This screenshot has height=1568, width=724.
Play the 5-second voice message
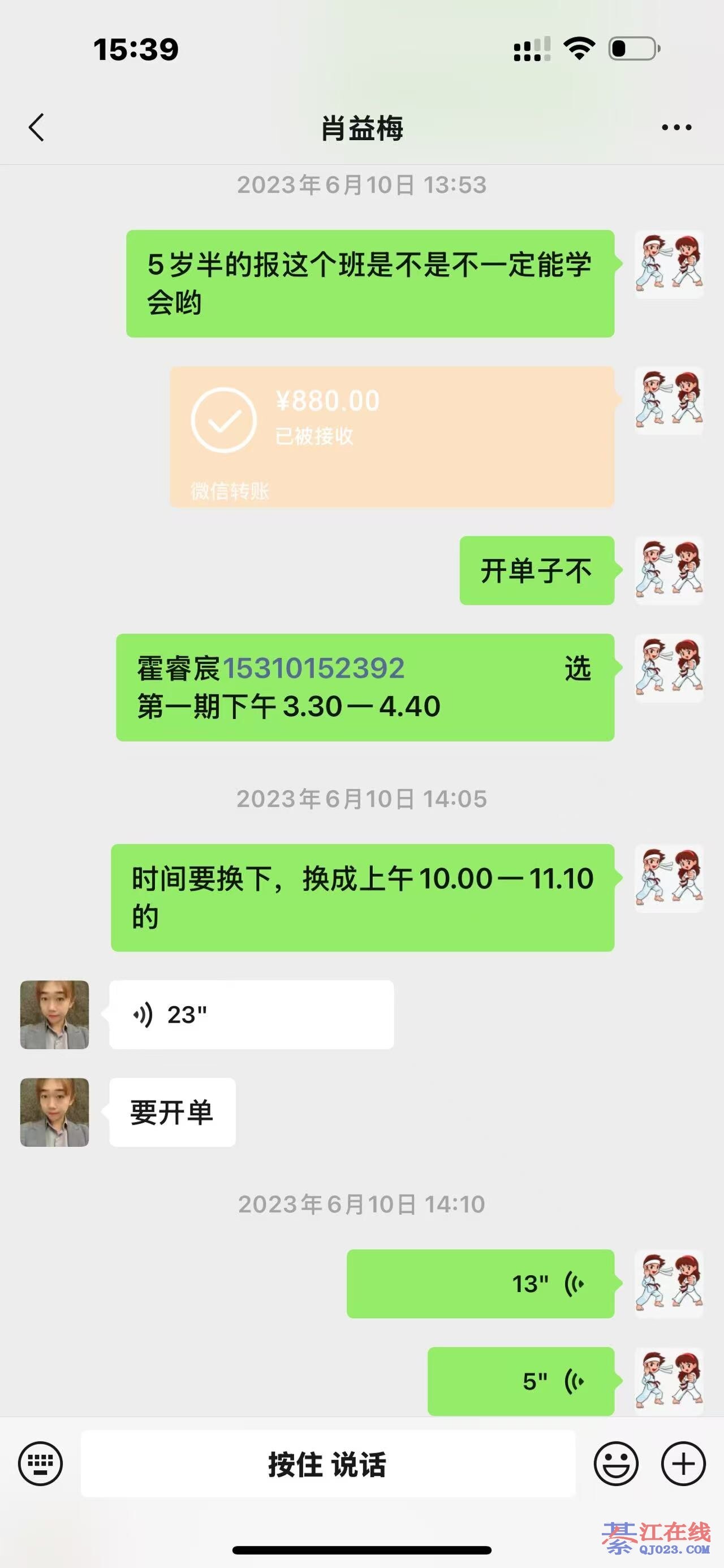tap(520, 1381)
